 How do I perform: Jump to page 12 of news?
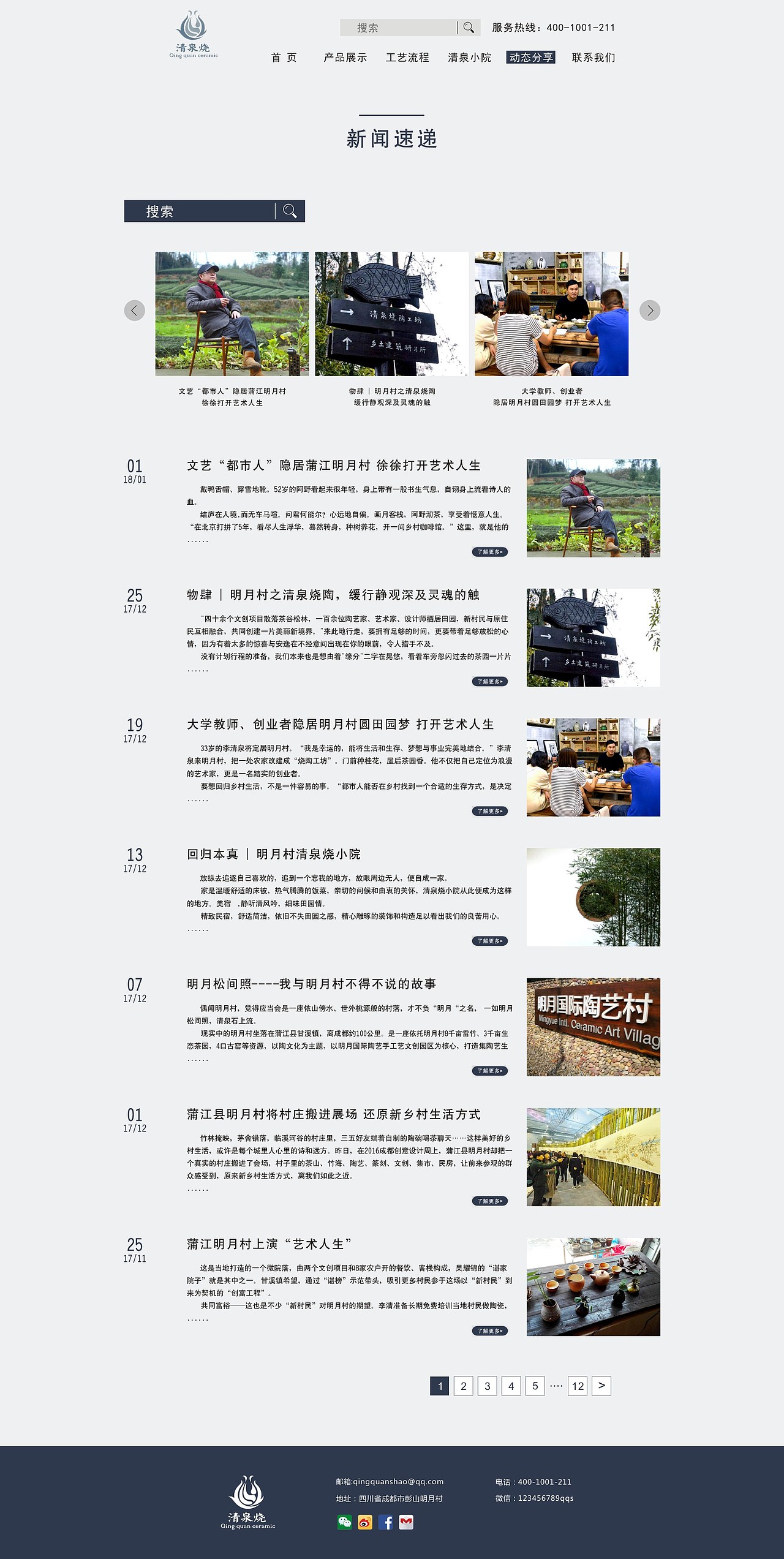(x=578, y=1386)
